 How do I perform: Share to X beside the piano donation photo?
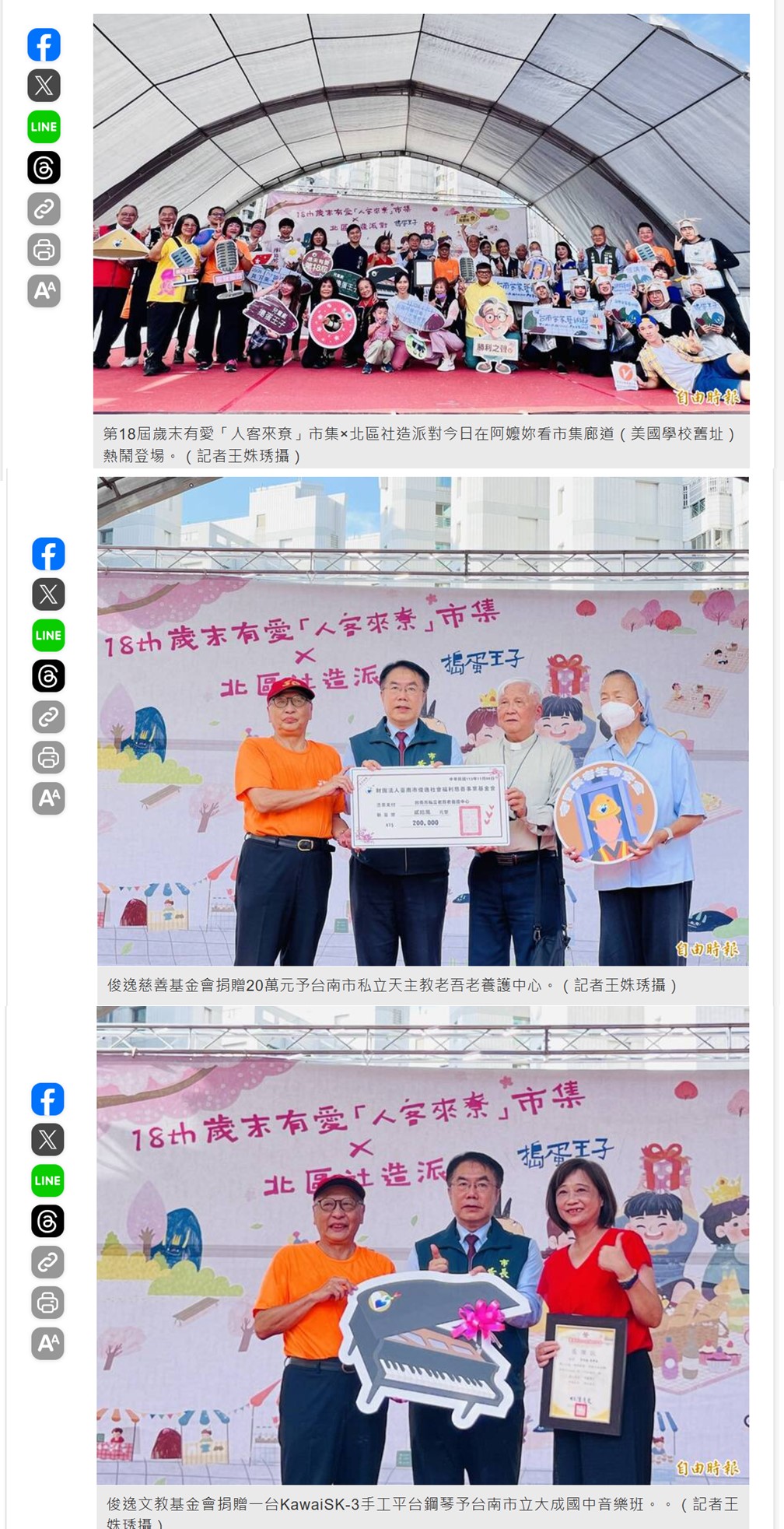coord(47,1140)
